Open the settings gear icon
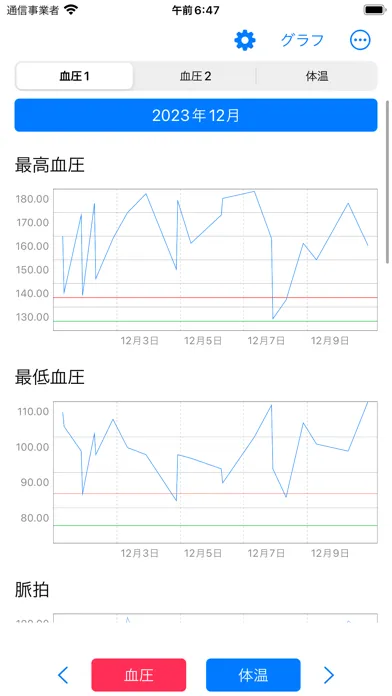Screen dimensions: 392x696 point(245,40)
